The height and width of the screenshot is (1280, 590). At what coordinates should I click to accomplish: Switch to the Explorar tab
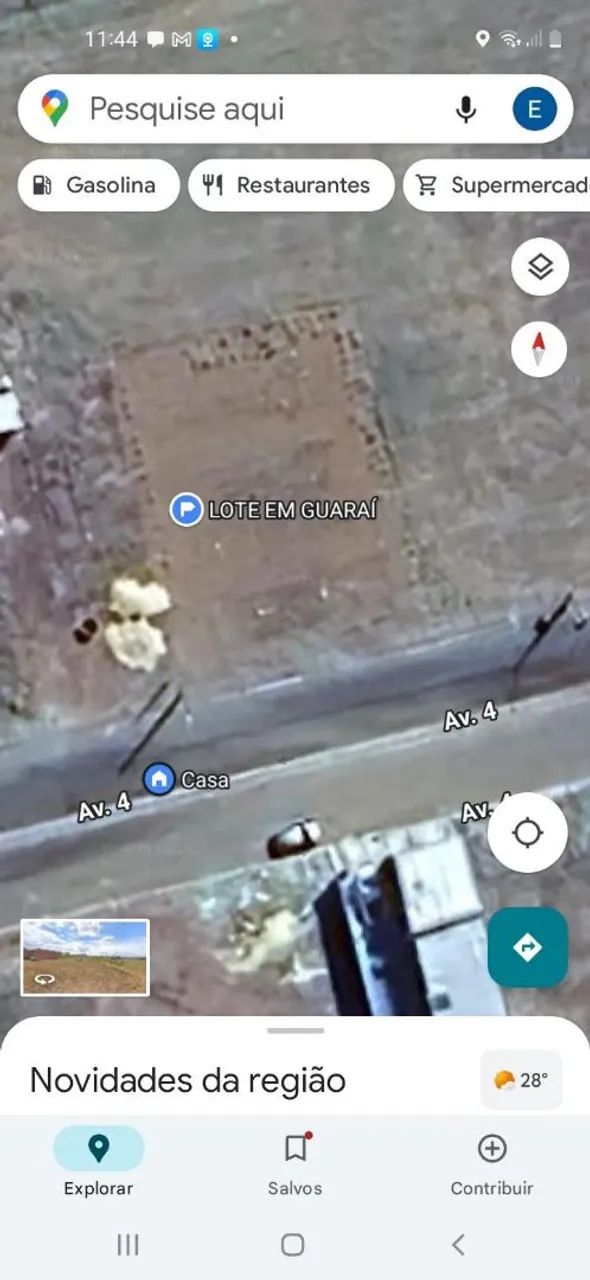(98, 1162)
